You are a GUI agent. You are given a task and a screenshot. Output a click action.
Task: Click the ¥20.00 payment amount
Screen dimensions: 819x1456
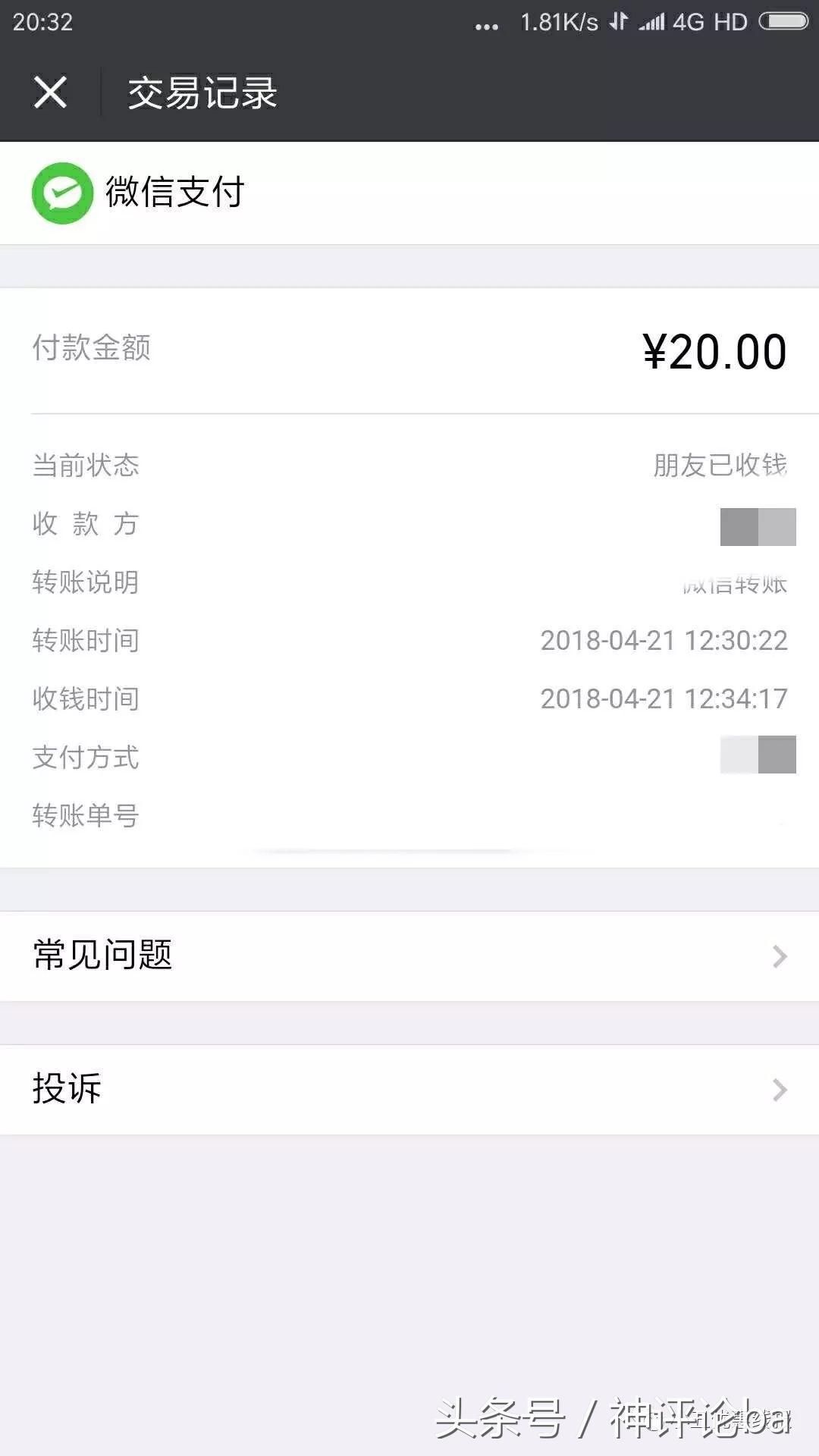(717, 350)
